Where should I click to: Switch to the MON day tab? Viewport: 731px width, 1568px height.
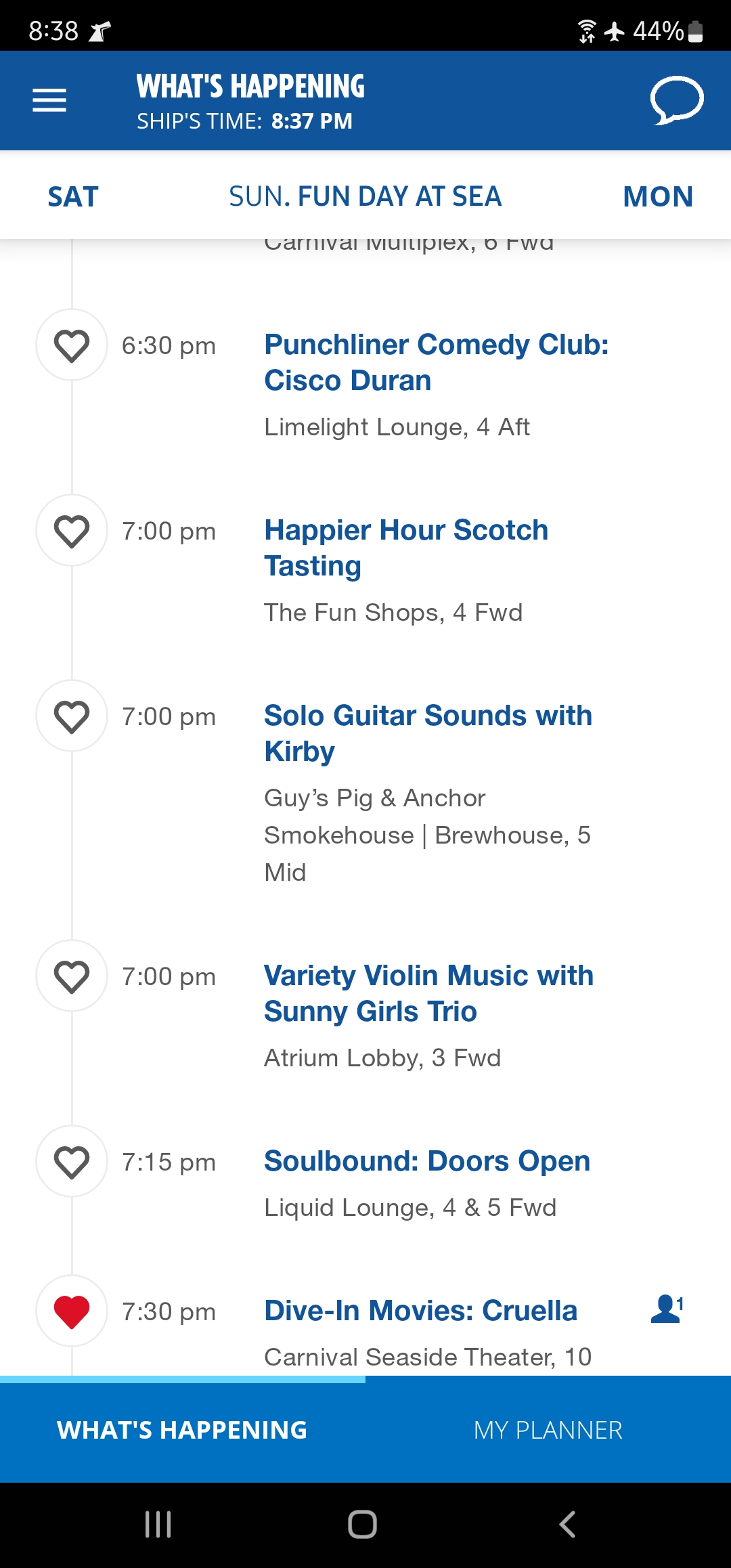(x=658, y=196)
